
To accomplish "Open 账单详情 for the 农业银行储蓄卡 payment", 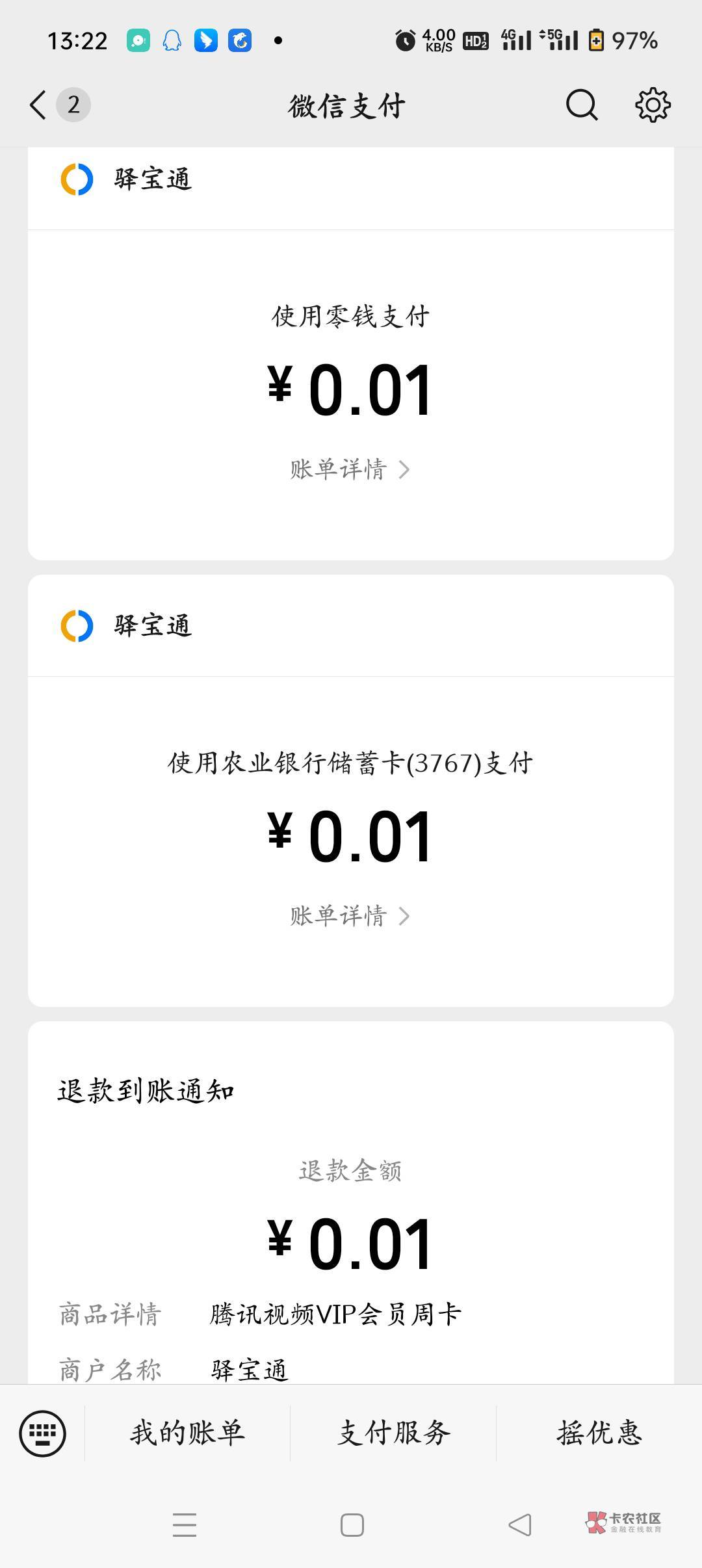I will pos(350,916).
